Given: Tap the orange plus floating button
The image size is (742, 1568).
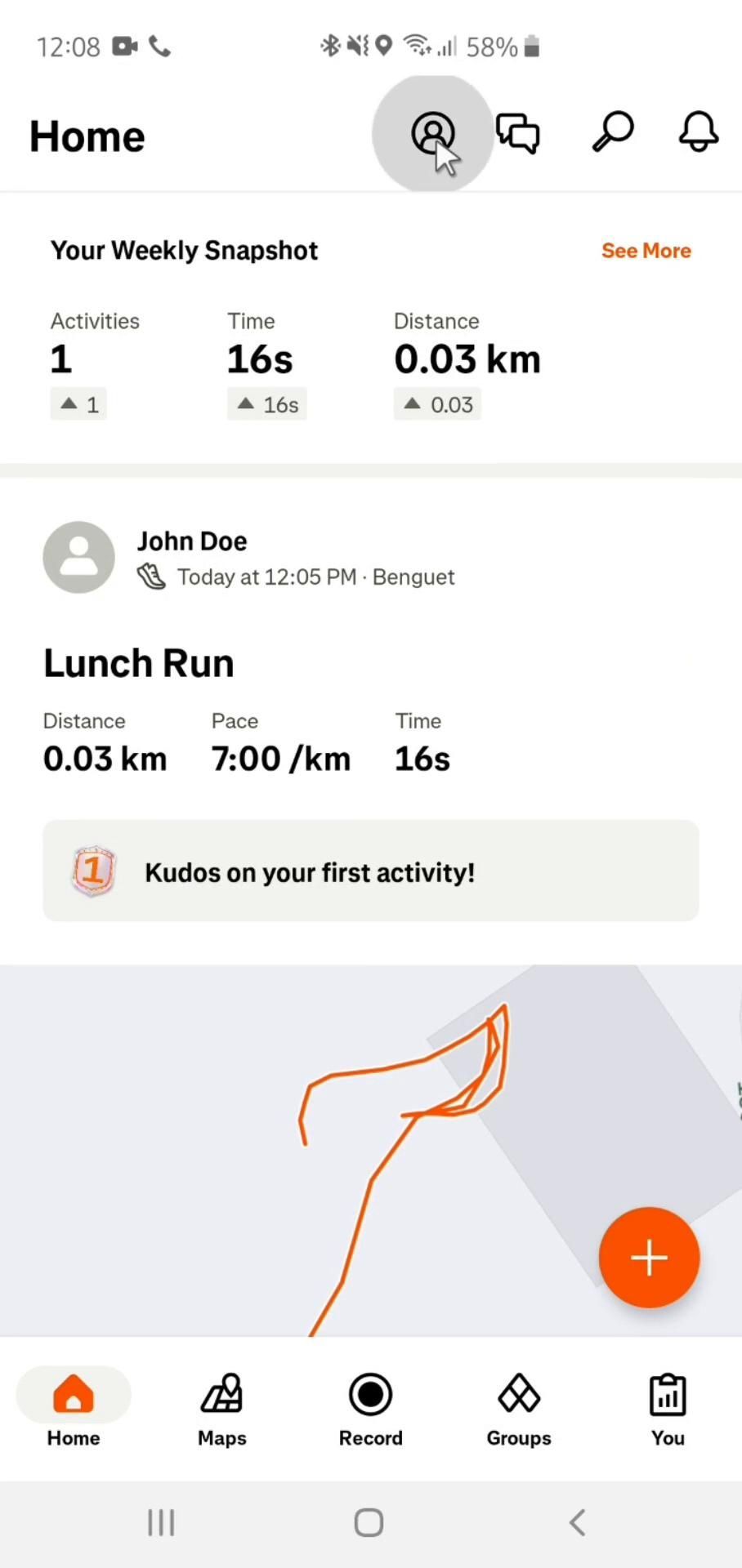Looking at the screenshot, I should tap(649, 1258).
